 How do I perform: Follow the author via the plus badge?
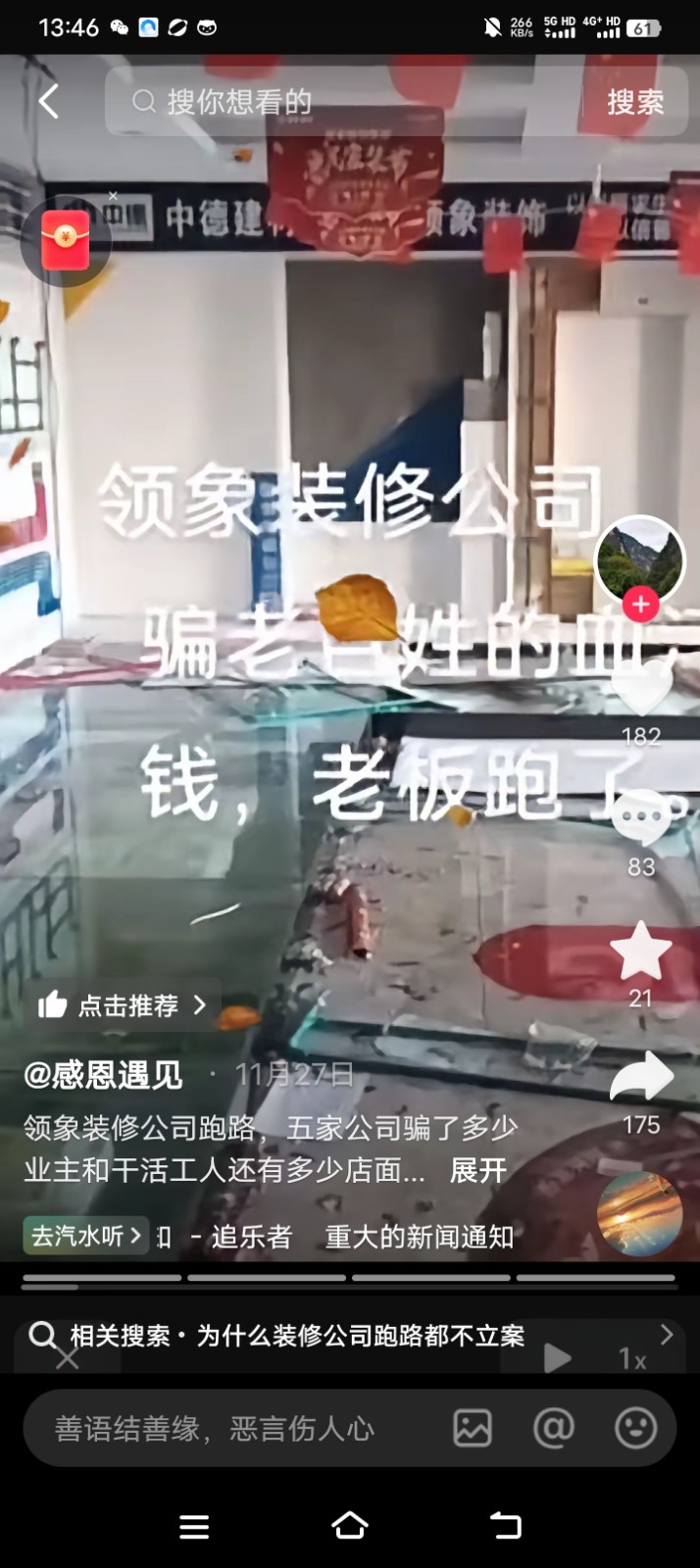click(x=641, y=605)
